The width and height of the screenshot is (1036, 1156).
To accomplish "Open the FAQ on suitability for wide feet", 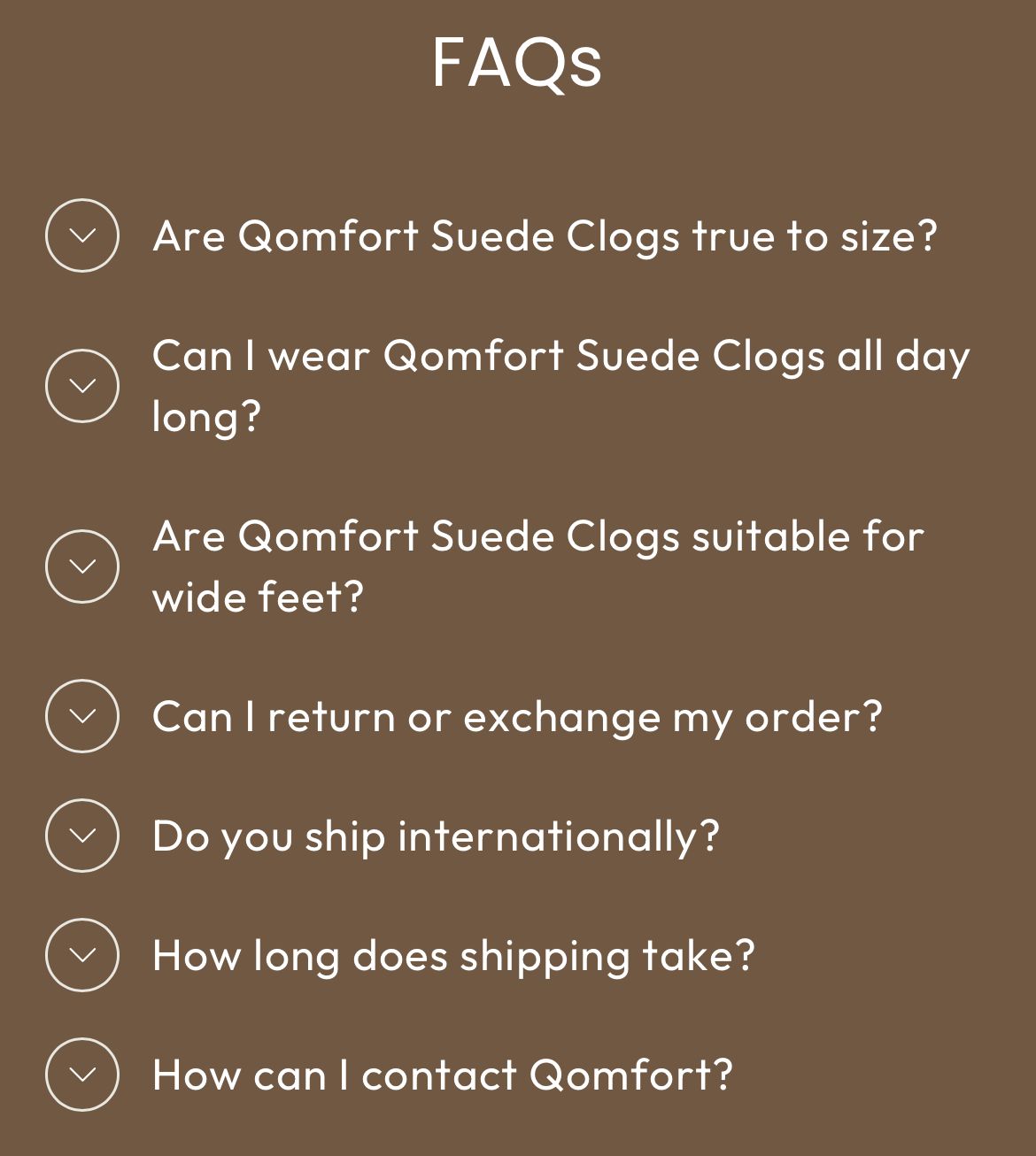I will 82,566.
